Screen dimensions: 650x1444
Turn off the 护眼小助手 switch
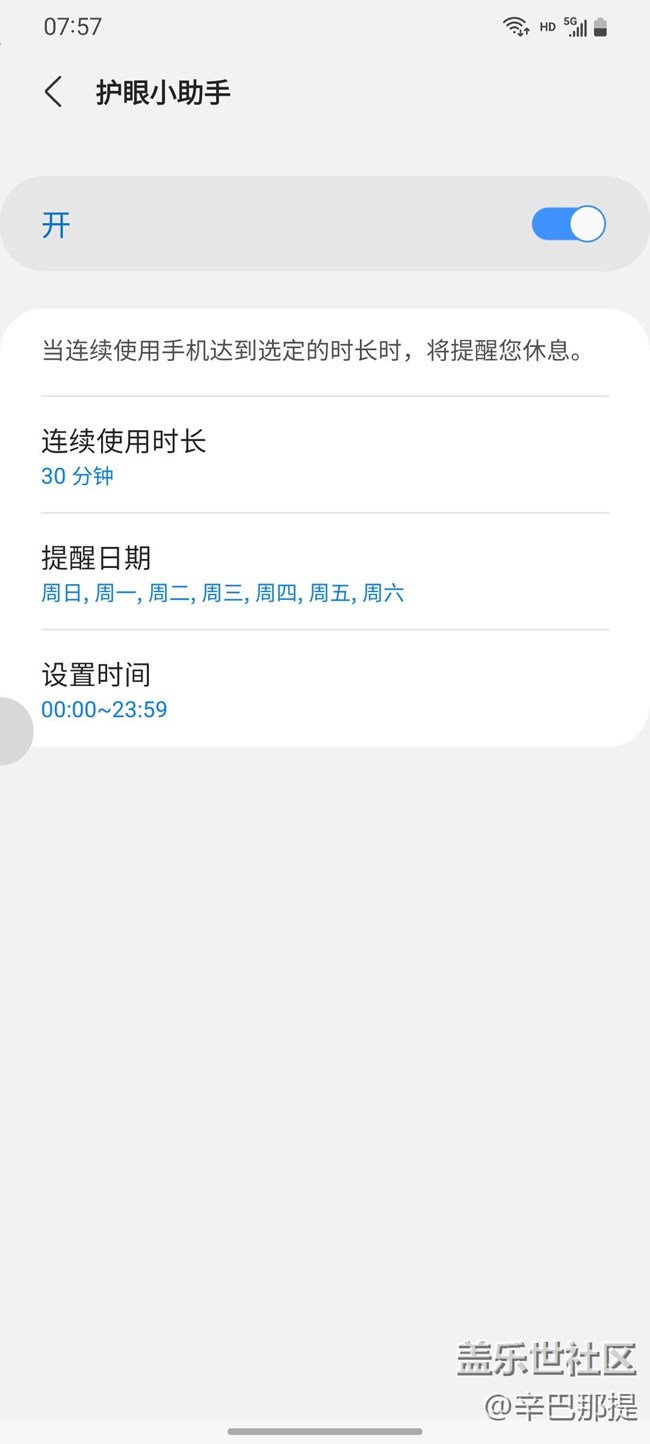tap(568, 224)
